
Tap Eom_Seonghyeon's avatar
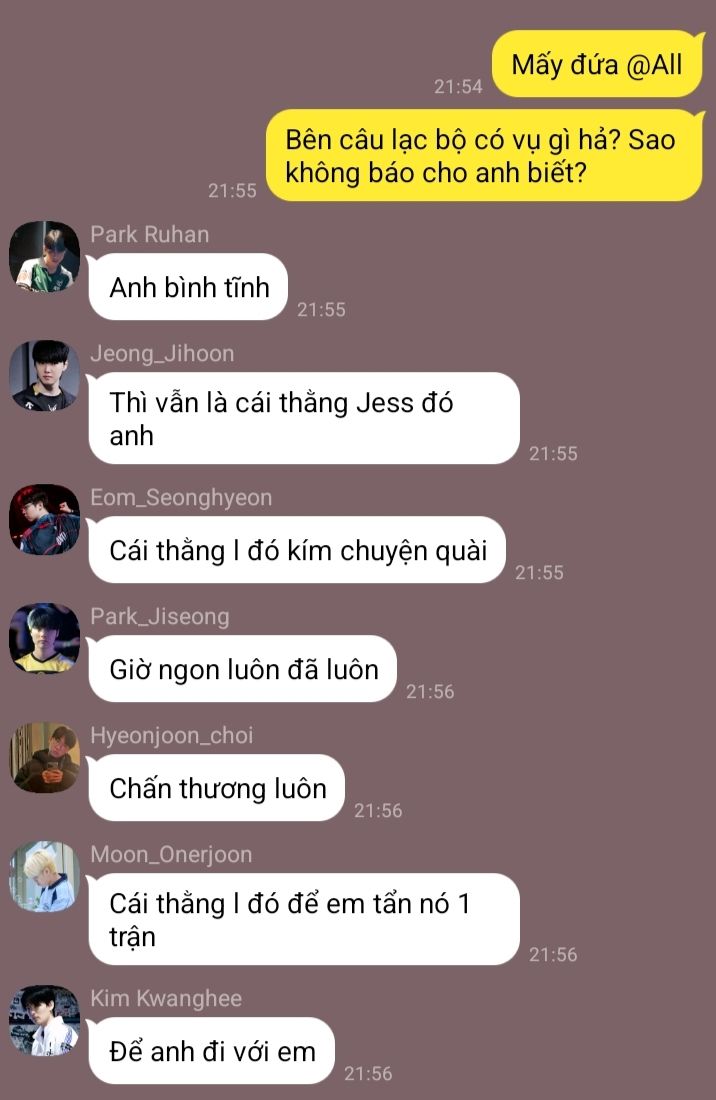(44, 520)
